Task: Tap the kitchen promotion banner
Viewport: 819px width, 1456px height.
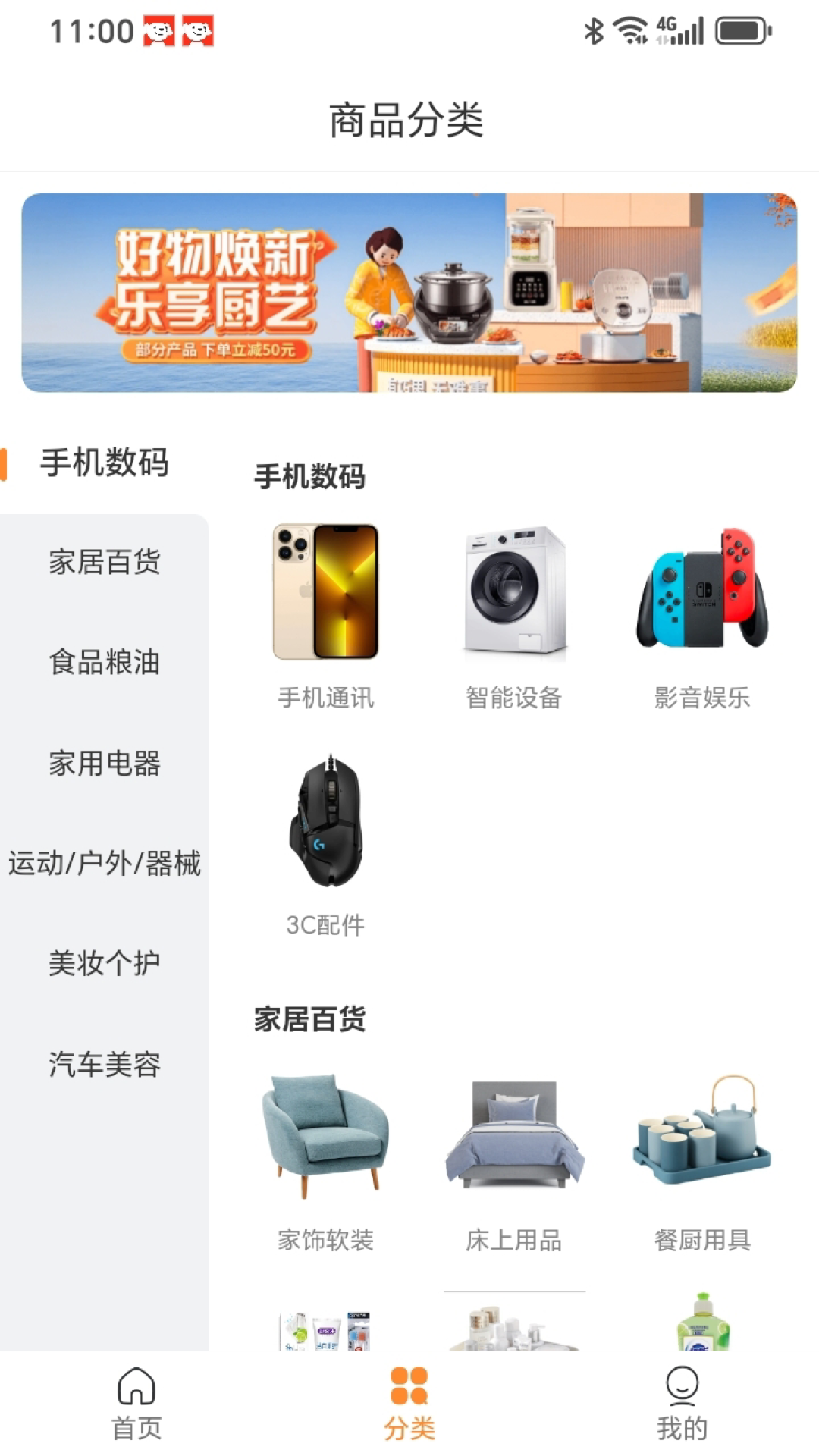Action: [x=409, y=294]
